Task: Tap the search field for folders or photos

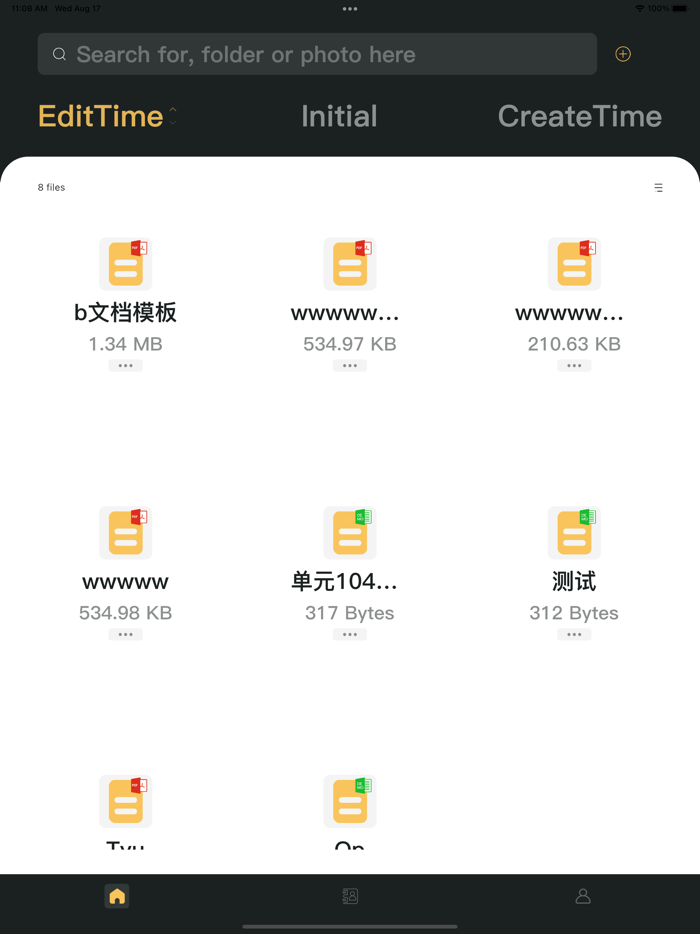Action: (x=317, y=54)
